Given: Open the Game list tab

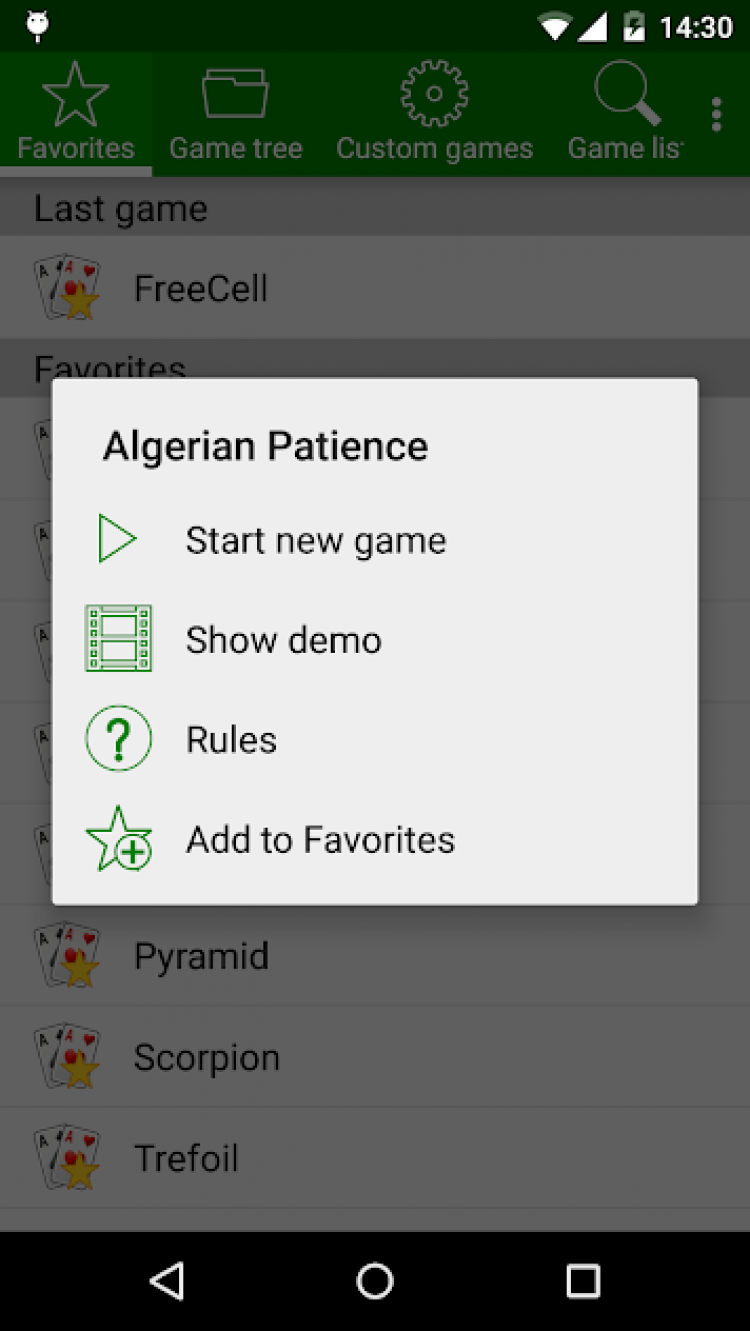Looking at the screenshot, I should (x=626, y=115).
